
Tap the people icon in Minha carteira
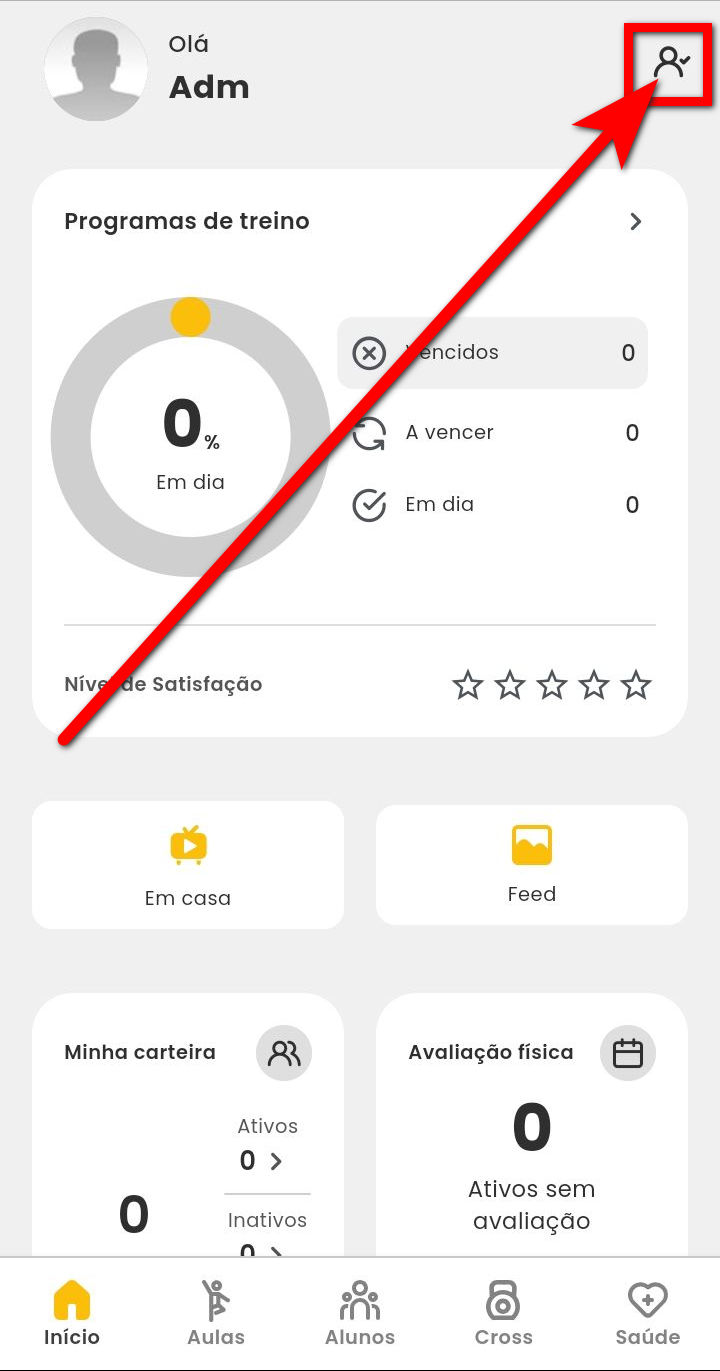pyautogui.click(x=284, y=1053)
